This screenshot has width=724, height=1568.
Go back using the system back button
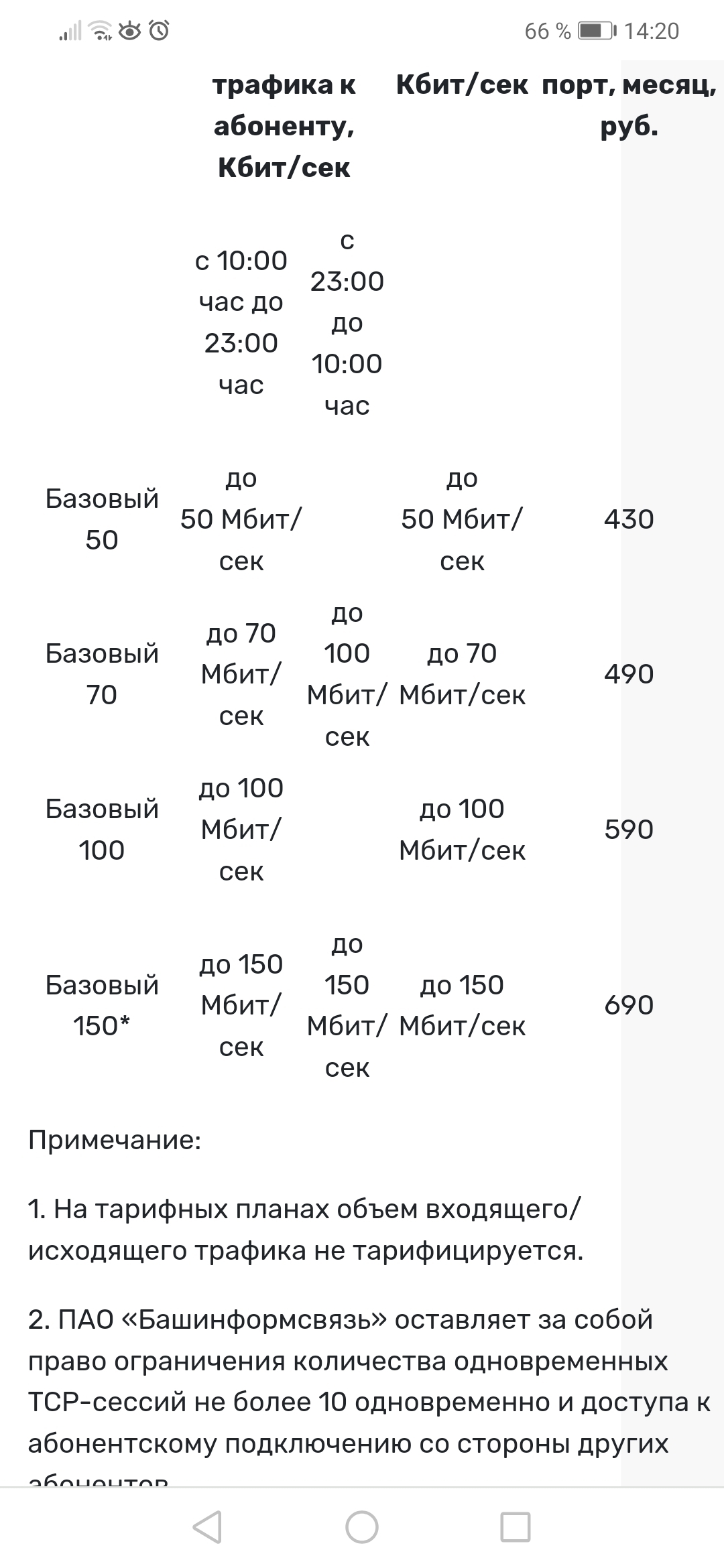[x=207, y=1527]
